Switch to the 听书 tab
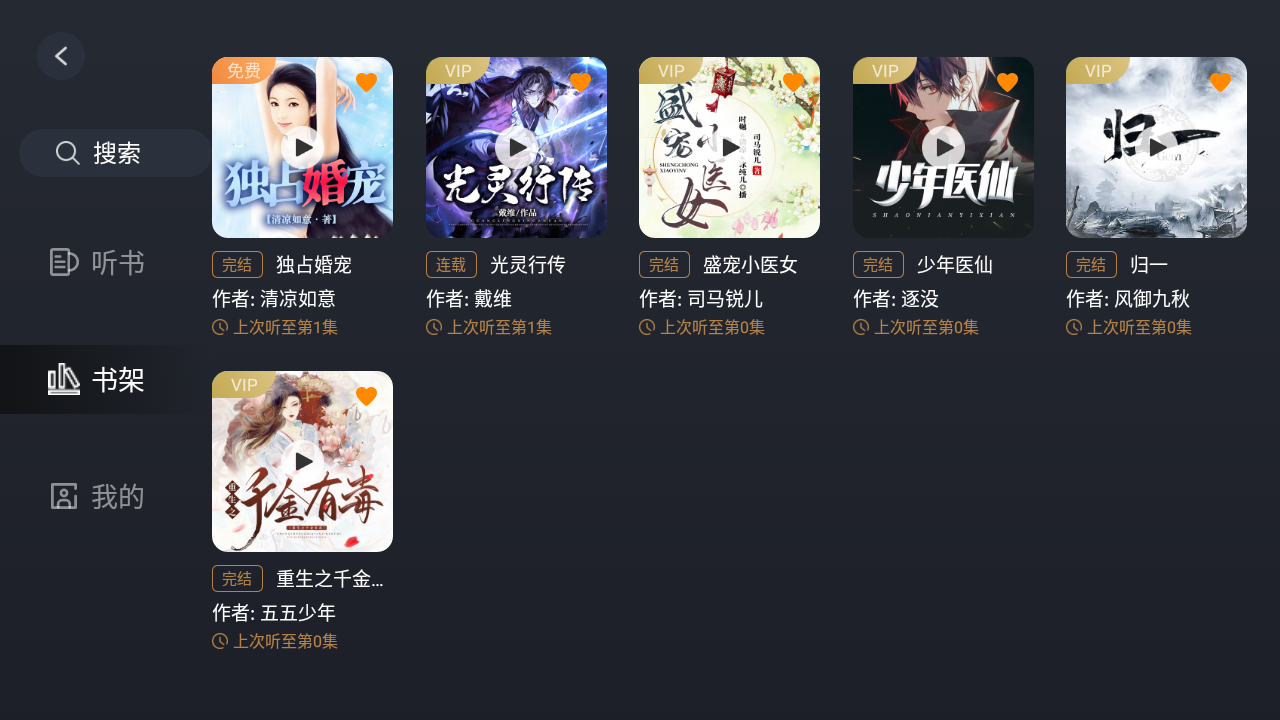1280x720 pixels. click(98, 263)
